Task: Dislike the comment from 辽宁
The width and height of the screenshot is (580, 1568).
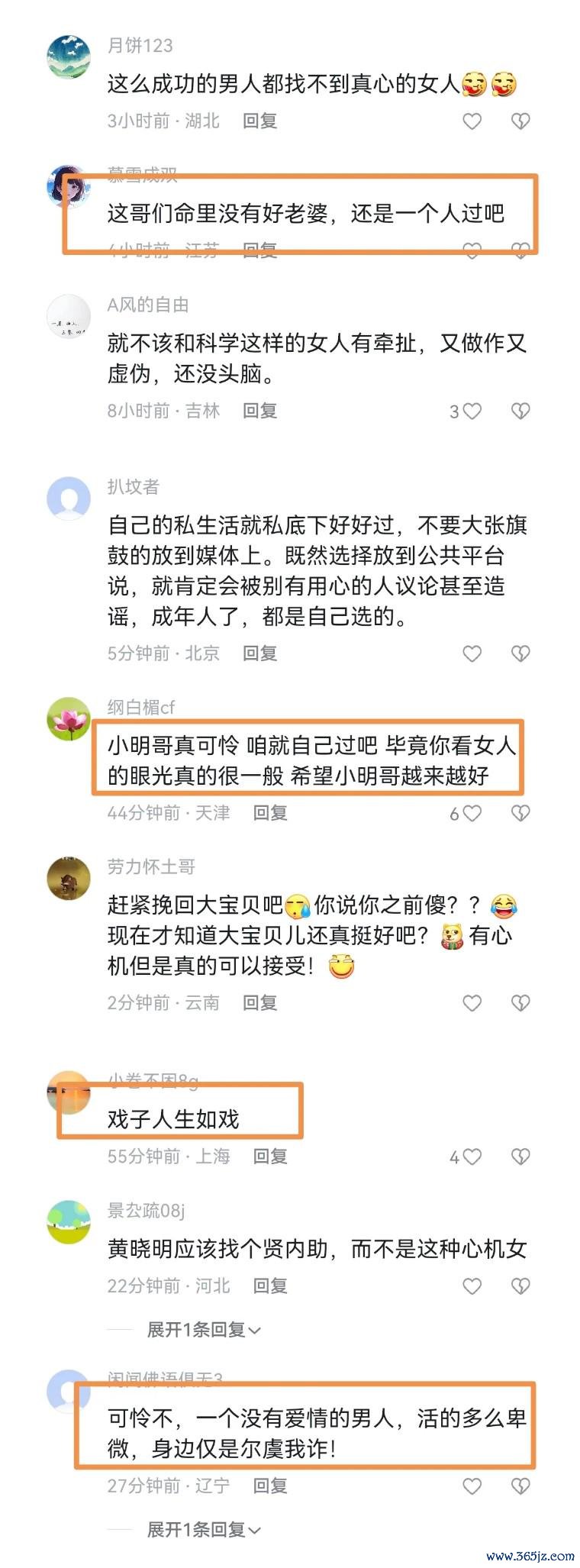Action: [x=520, y=1486]
